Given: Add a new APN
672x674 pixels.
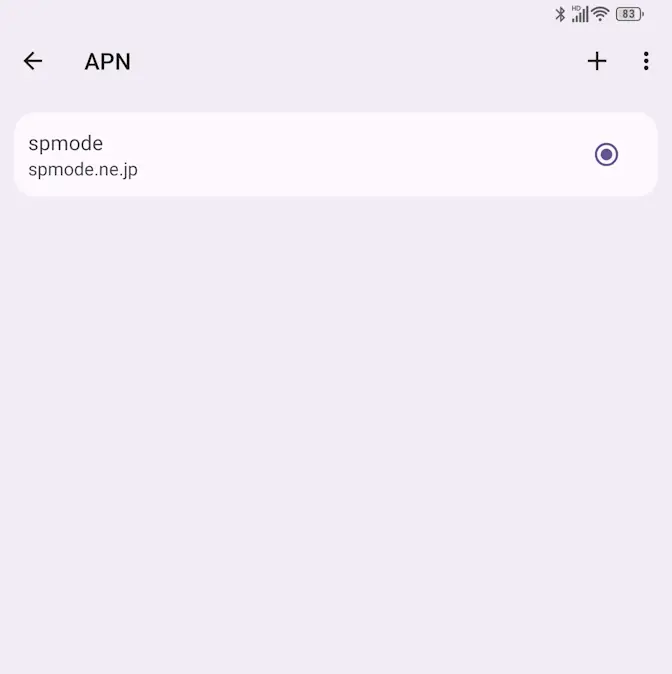Looking at the screenshot, I should tap(597, 61).
